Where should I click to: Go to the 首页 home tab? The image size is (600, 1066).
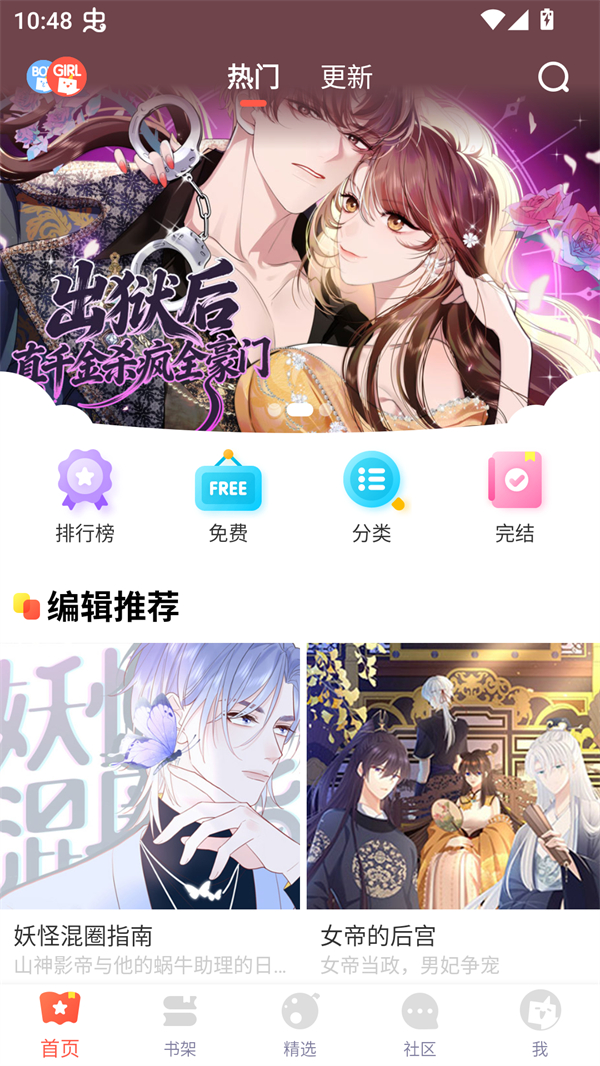click(x=60, y=1025)
